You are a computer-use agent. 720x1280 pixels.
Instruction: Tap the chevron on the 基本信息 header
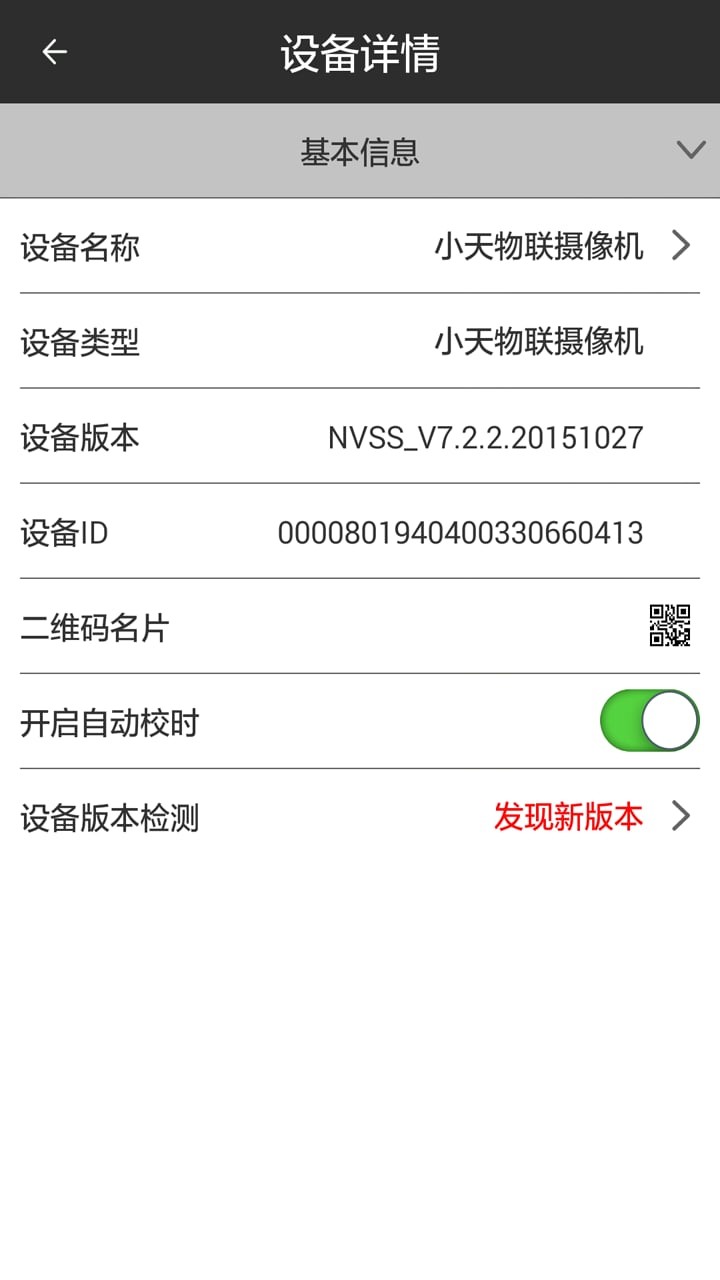690,150
